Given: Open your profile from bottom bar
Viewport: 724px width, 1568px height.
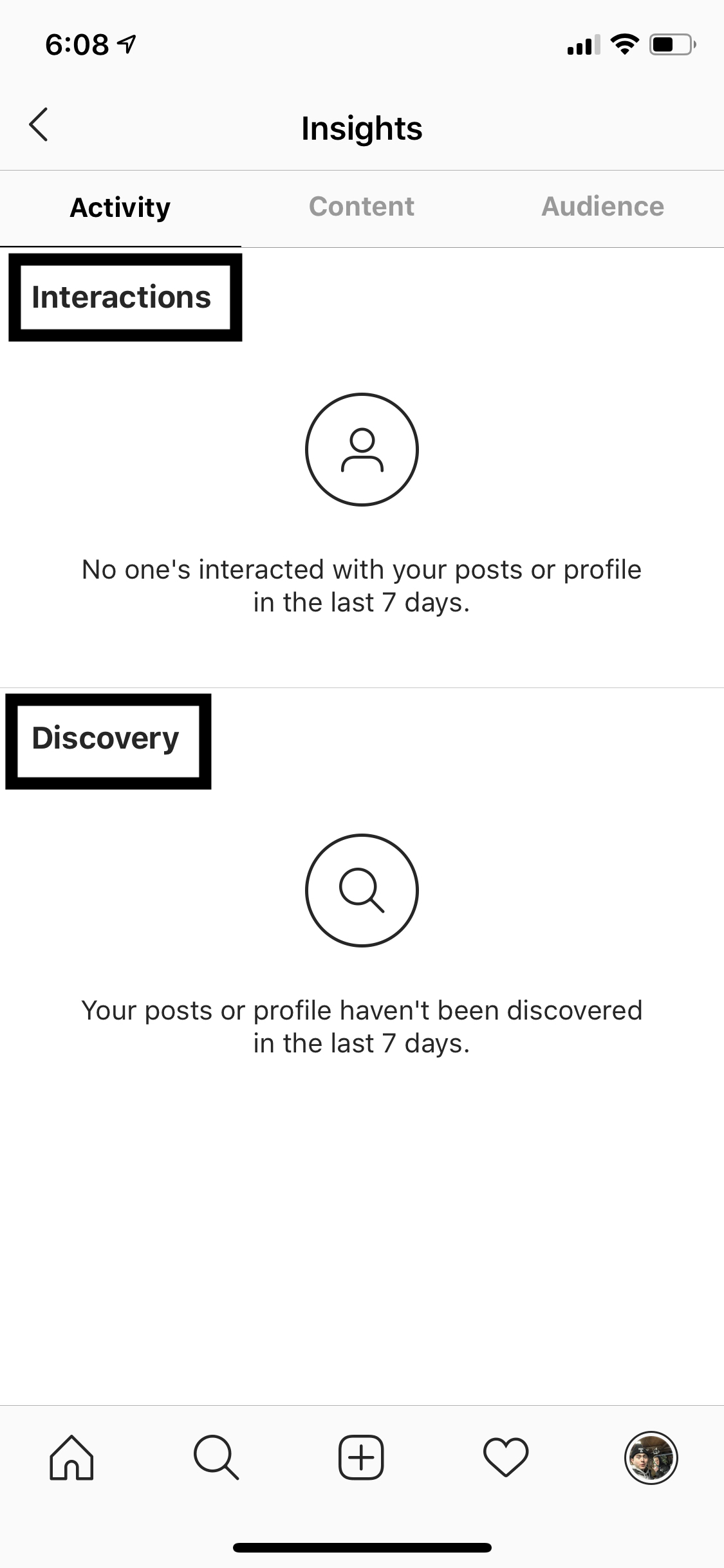Looking at the screenshot, I should click(651, 1458).
